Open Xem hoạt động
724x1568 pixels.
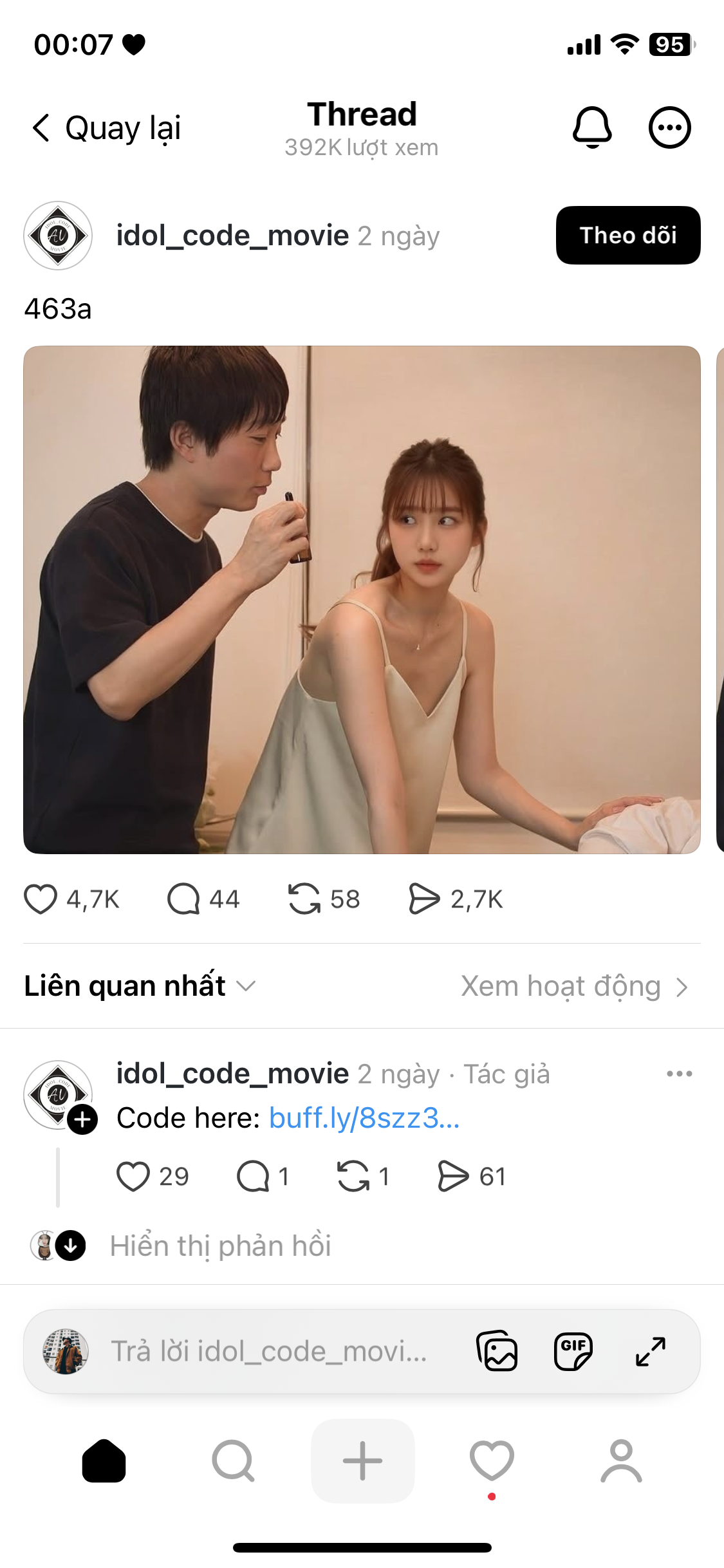[x=573, y=986]
